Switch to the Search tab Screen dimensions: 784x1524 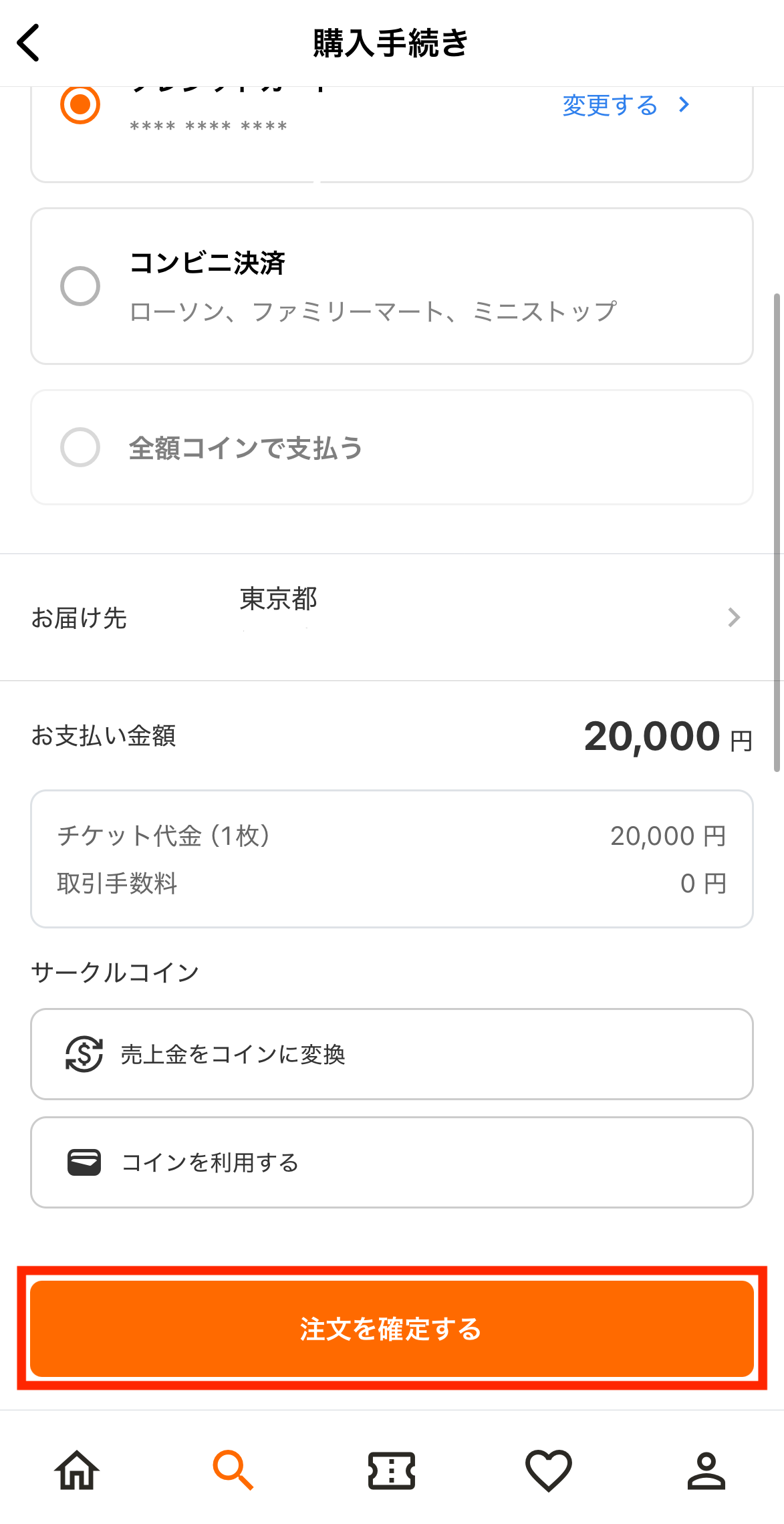coord(233,1471)
